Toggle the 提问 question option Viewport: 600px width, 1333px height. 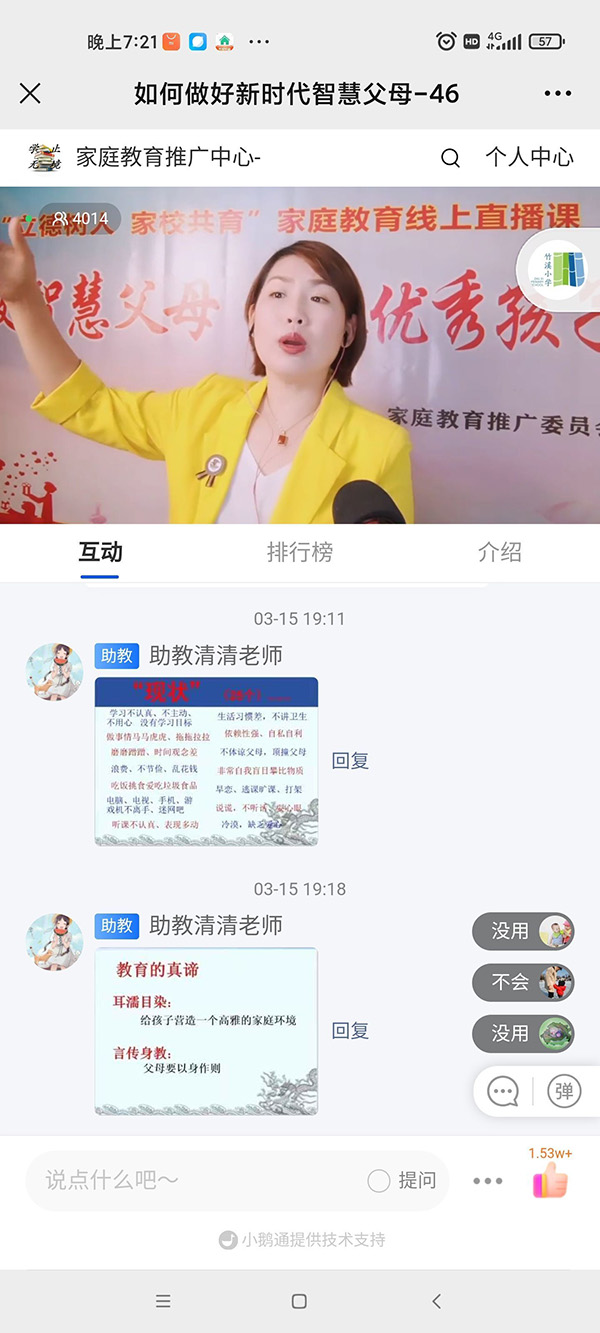(402, 1181)
